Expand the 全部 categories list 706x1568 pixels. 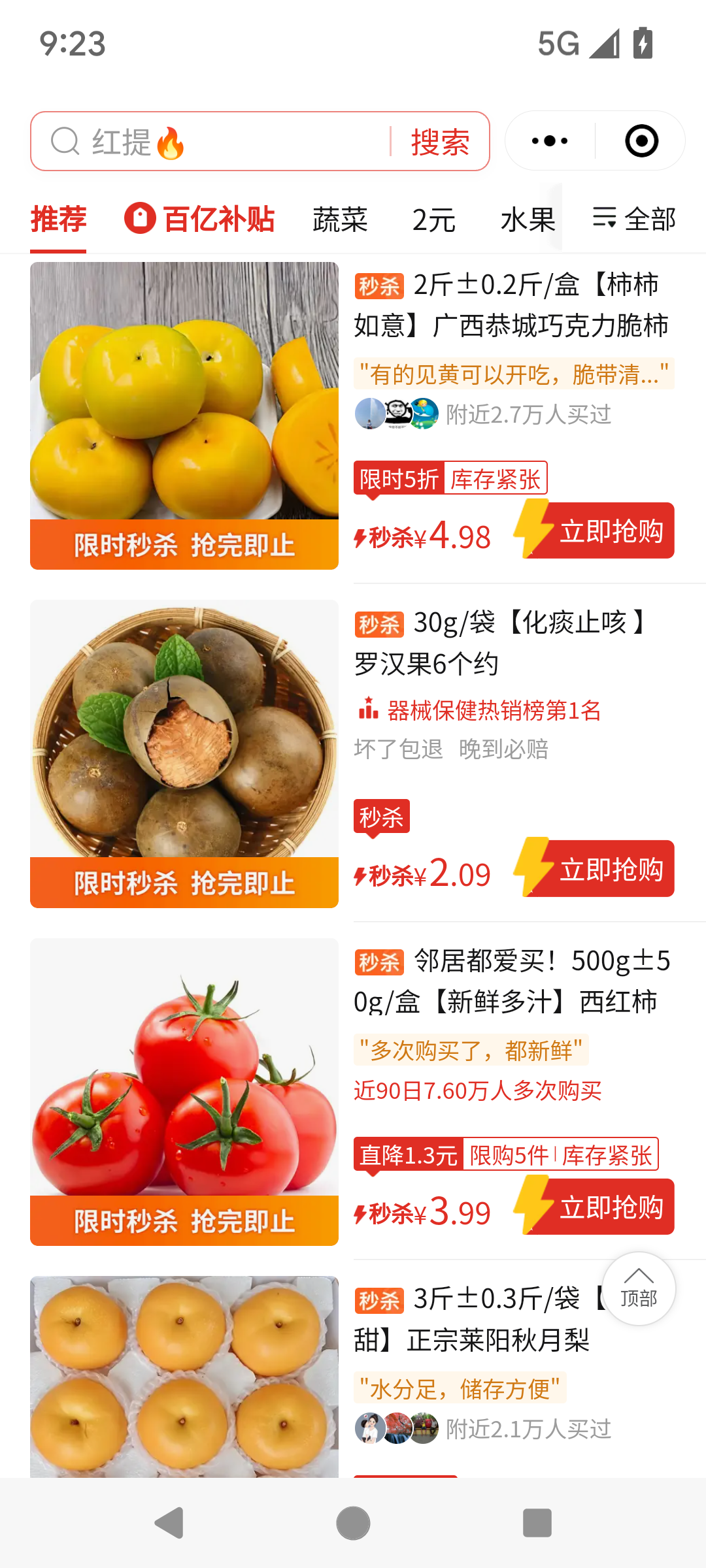(634, 219)
